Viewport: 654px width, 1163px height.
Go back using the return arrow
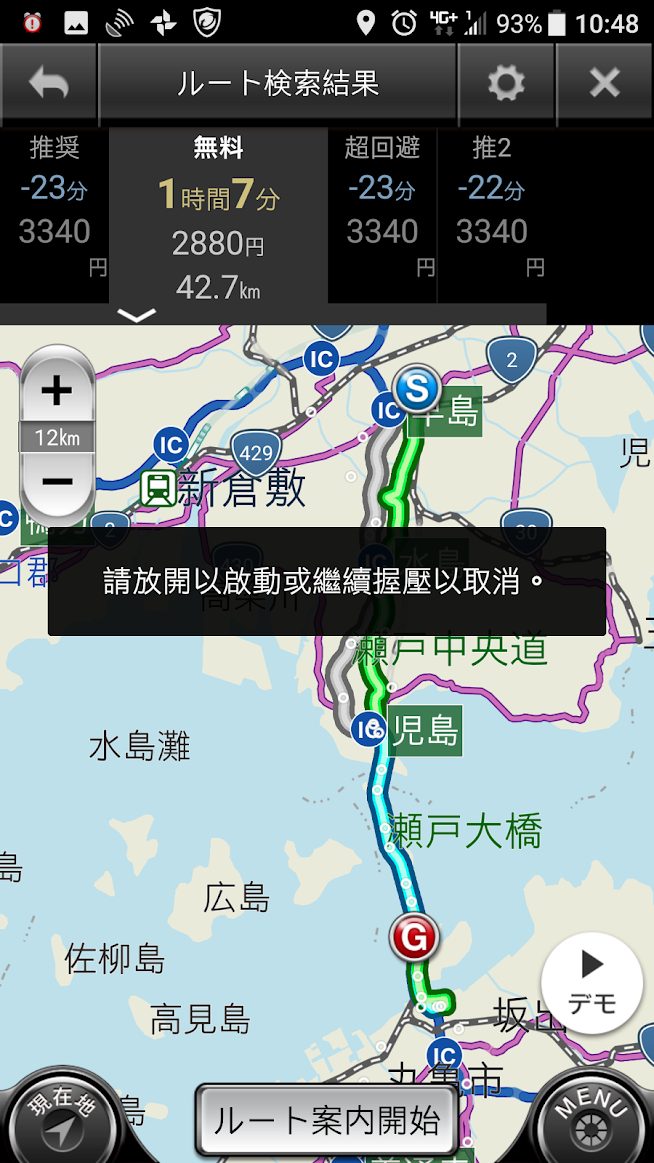(48, 84)
